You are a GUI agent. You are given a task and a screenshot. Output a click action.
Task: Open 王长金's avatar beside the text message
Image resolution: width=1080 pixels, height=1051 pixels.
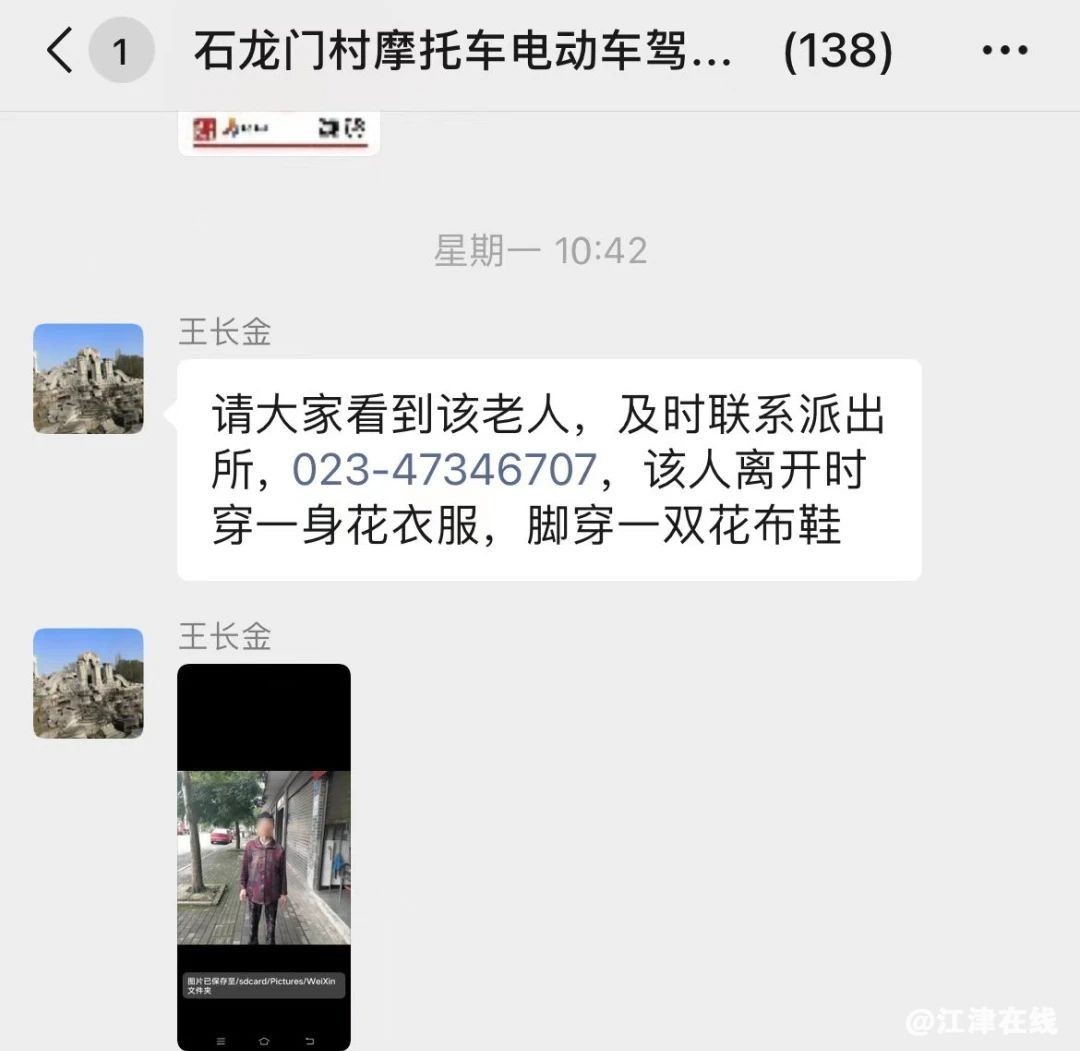tap(88, 378)
